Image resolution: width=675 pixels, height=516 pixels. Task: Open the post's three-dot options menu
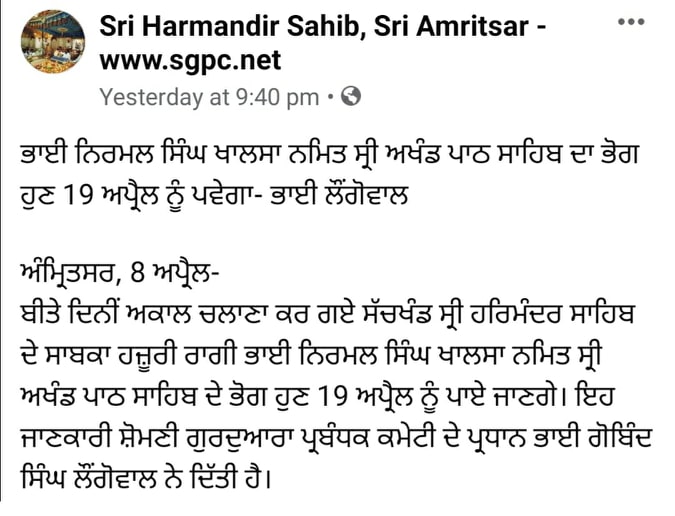(x=631, y=22)
